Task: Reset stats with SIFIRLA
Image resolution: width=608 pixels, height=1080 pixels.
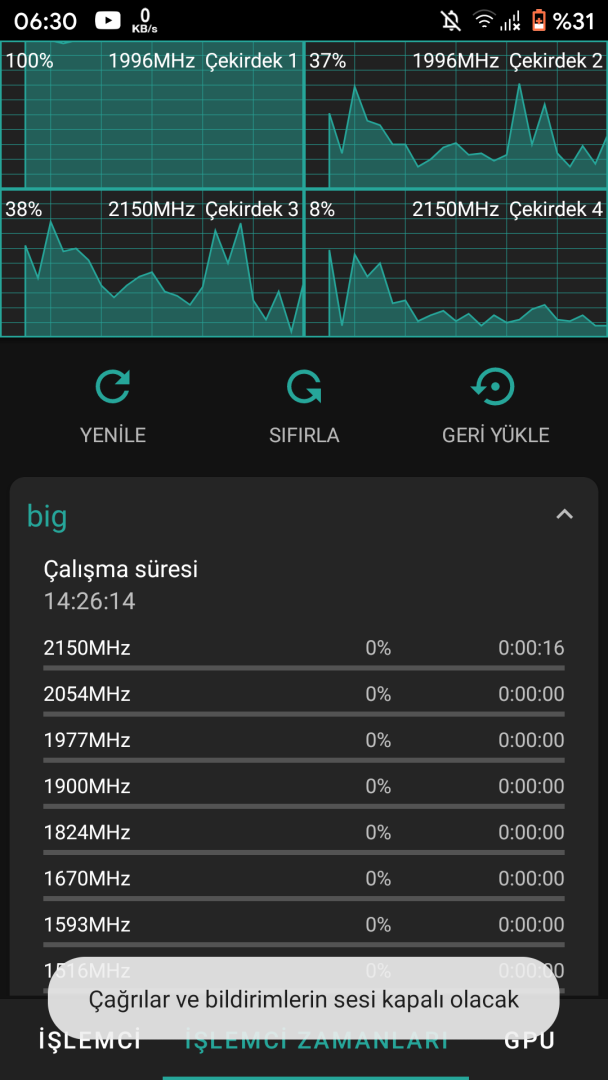Action: pos(304,405)
